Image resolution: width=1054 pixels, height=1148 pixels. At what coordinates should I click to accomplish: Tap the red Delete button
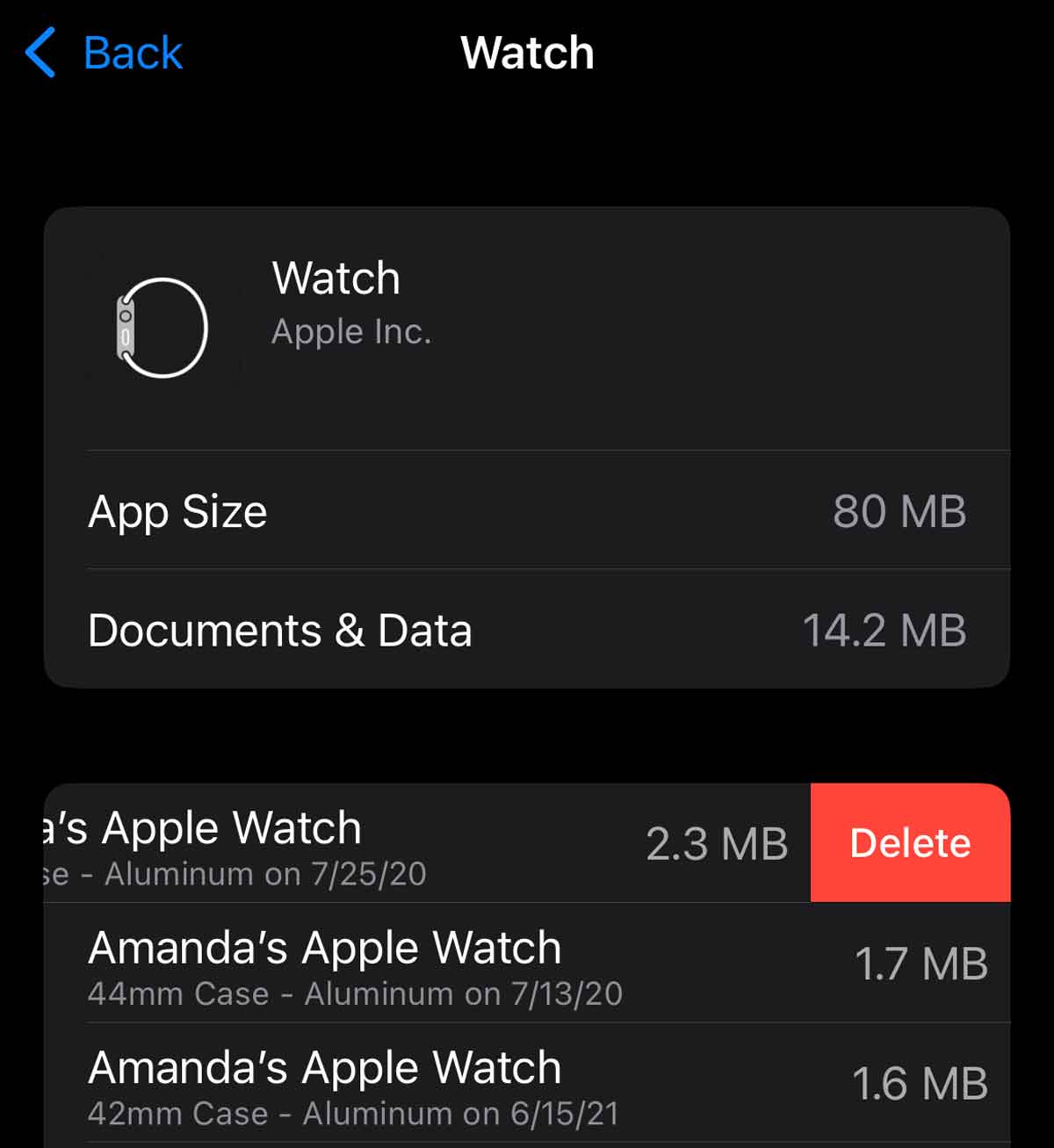tap(910, 843)
